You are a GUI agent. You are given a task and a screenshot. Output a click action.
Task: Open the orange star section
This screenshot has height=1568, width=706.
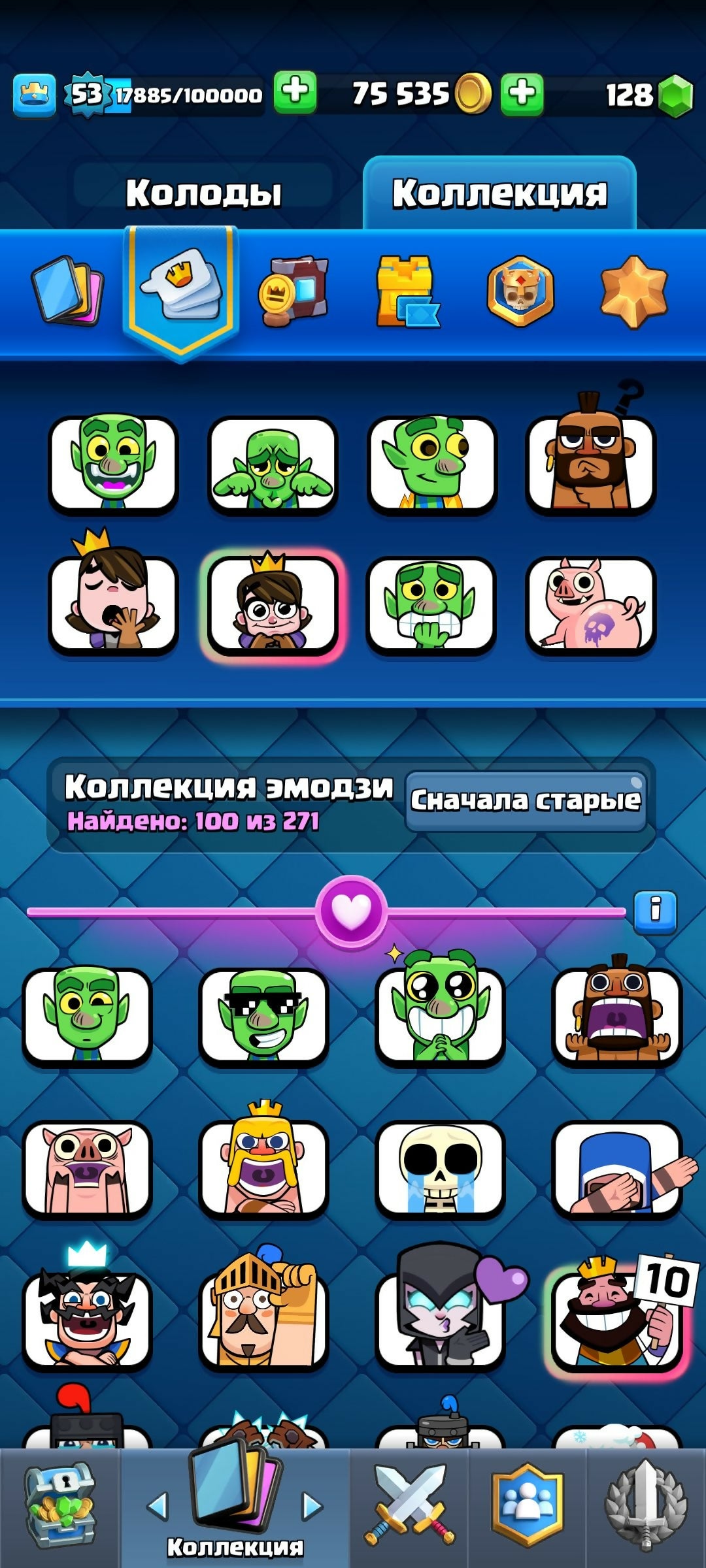click(633, 291)
